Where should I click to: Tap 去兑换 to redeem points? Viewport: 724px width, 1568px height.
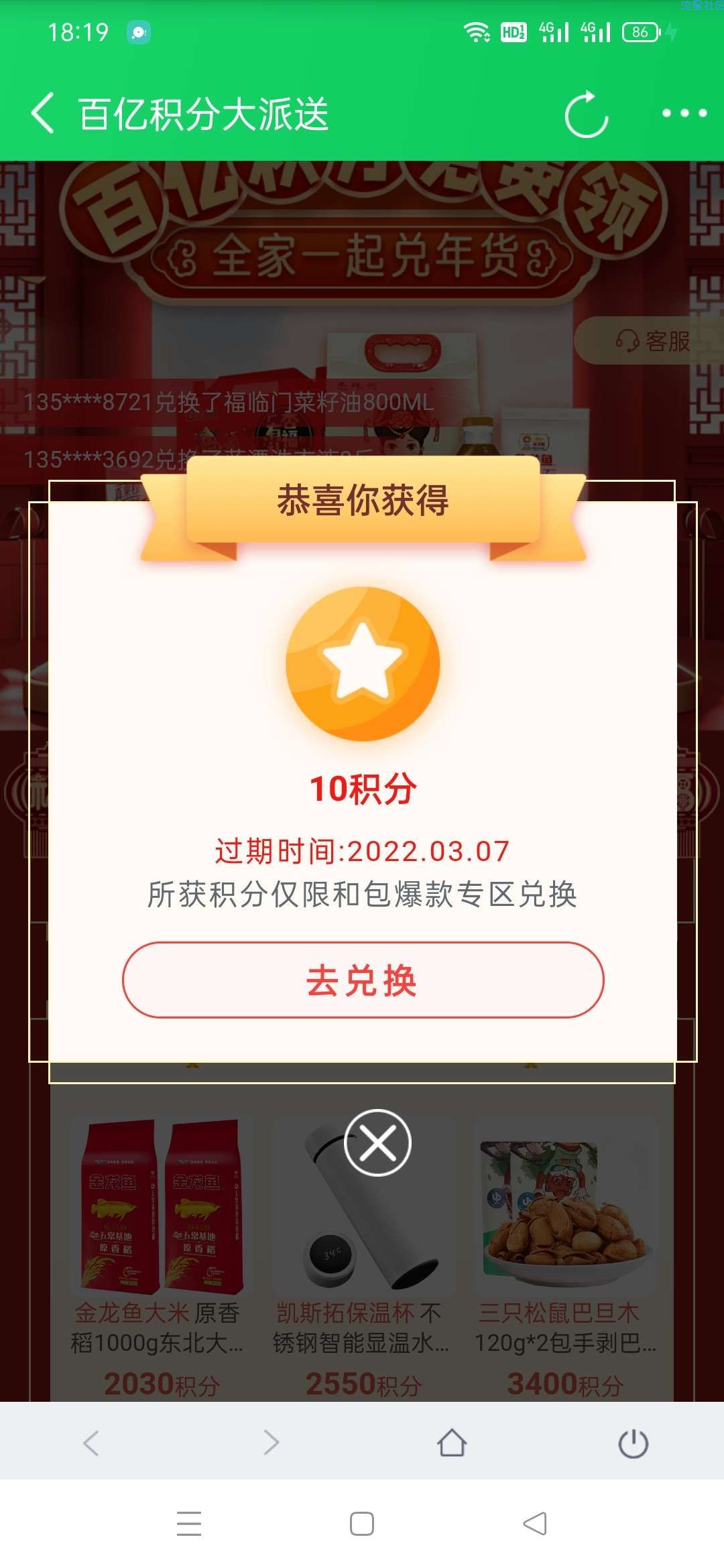click(x=363, y=980)
